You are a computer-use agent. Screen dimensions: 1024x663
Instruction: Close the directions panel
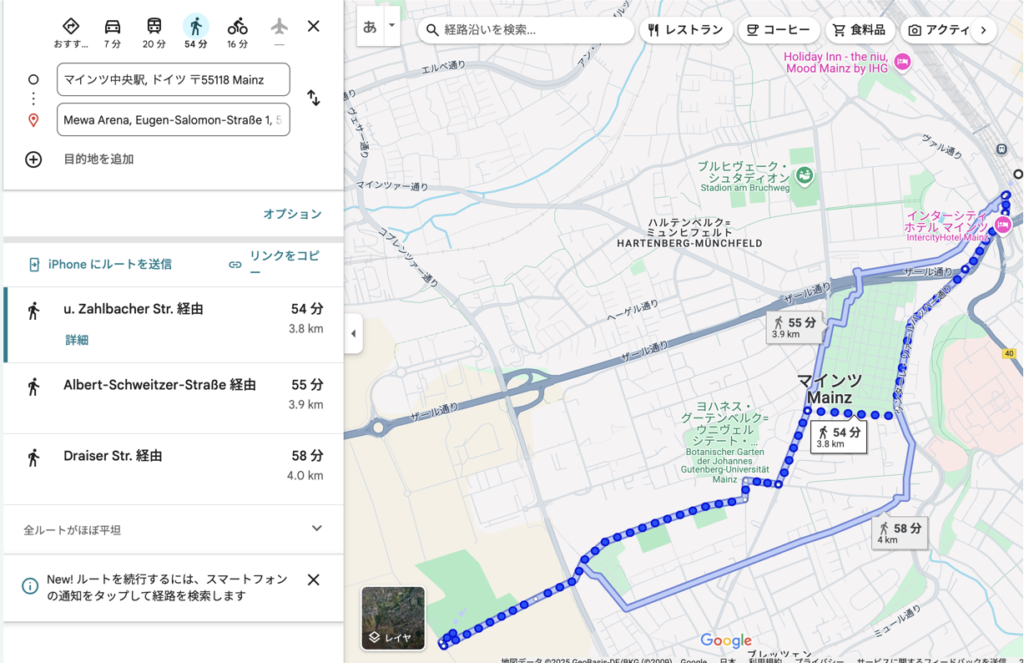coord(313,26)
